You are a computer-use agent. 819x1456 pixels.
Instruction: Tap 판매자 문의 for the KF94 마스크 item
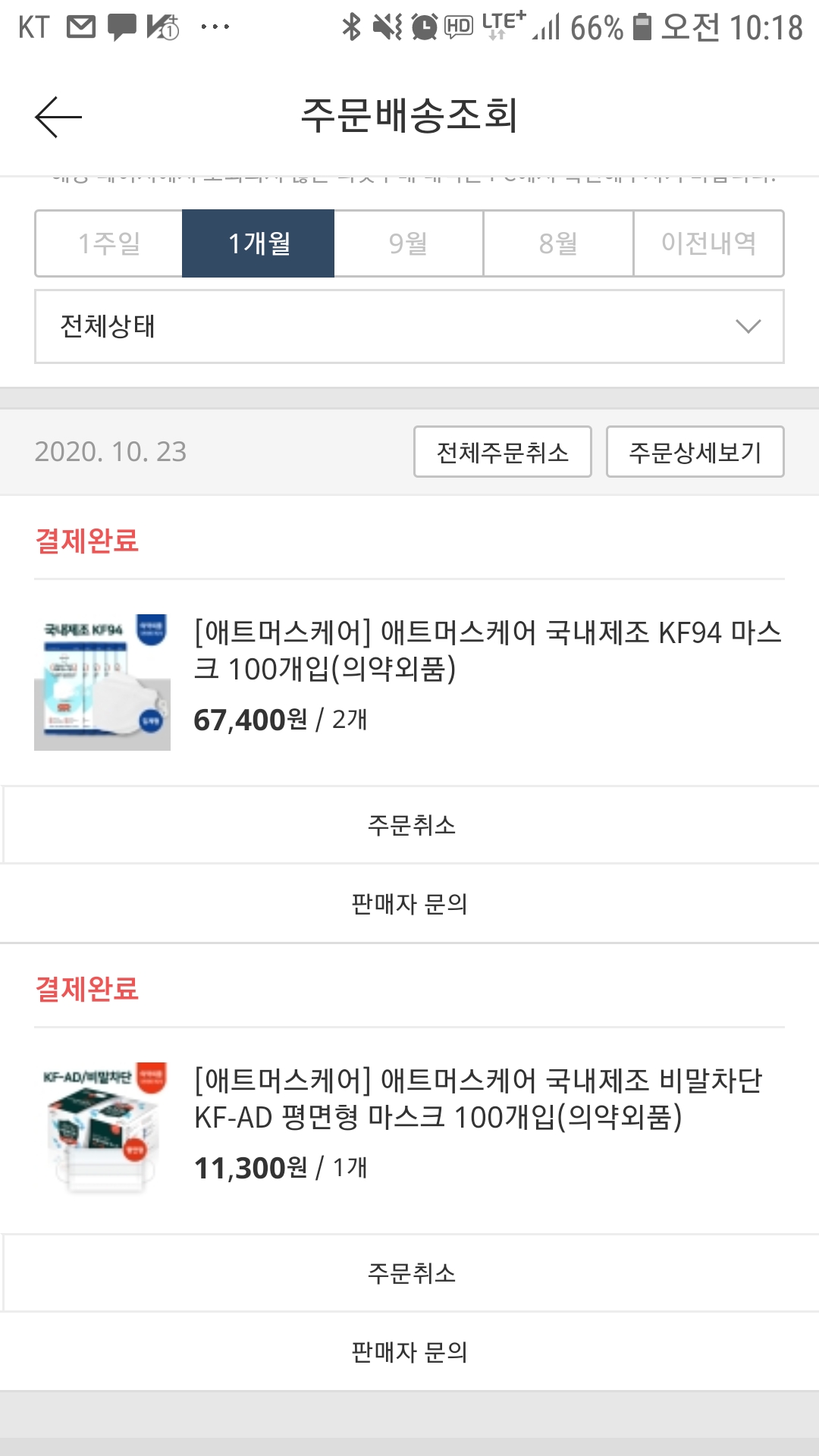click(x=409, y=904)
